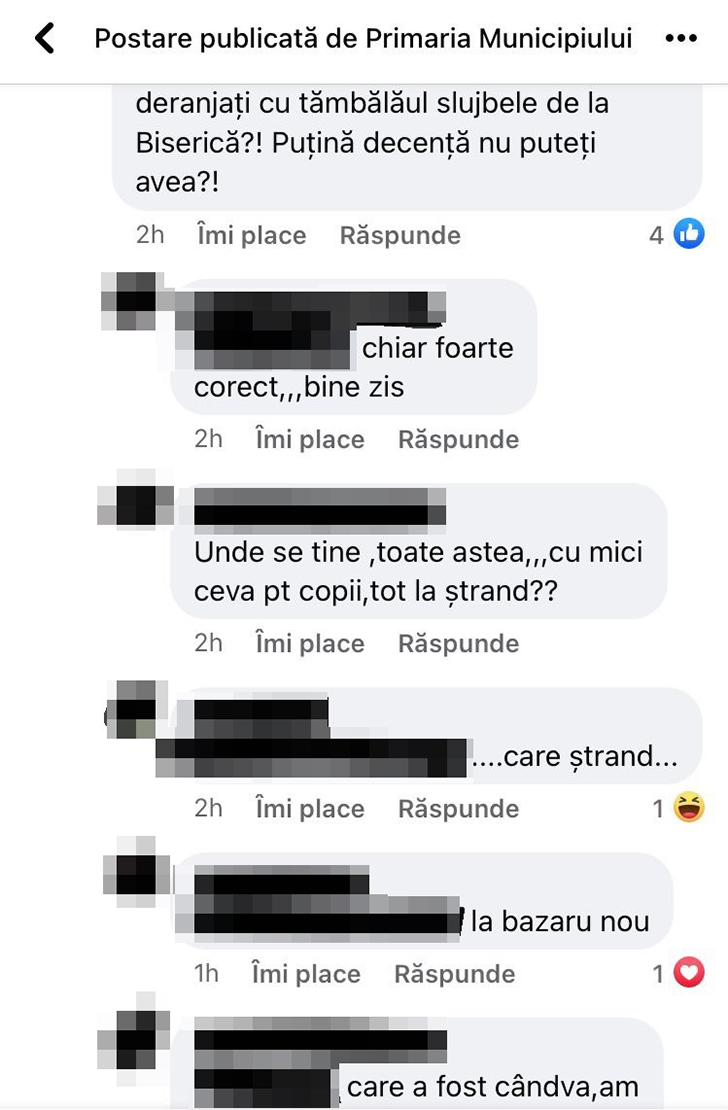Open the three-dot overflow menu
Screen dimensions: 728x1110
[681, 39]
